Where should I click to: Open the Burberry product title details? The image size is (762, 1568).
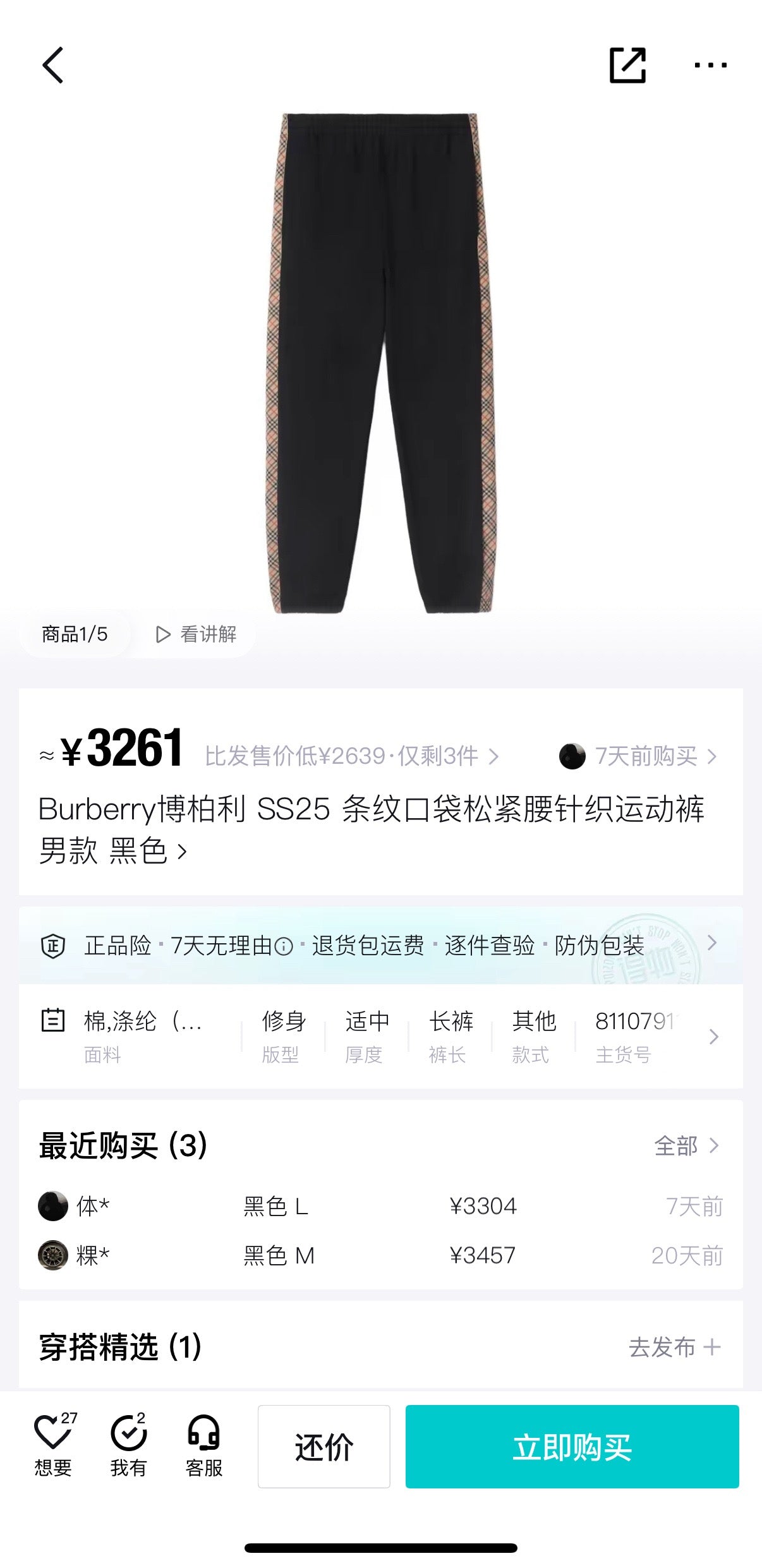tap(372, 829)
